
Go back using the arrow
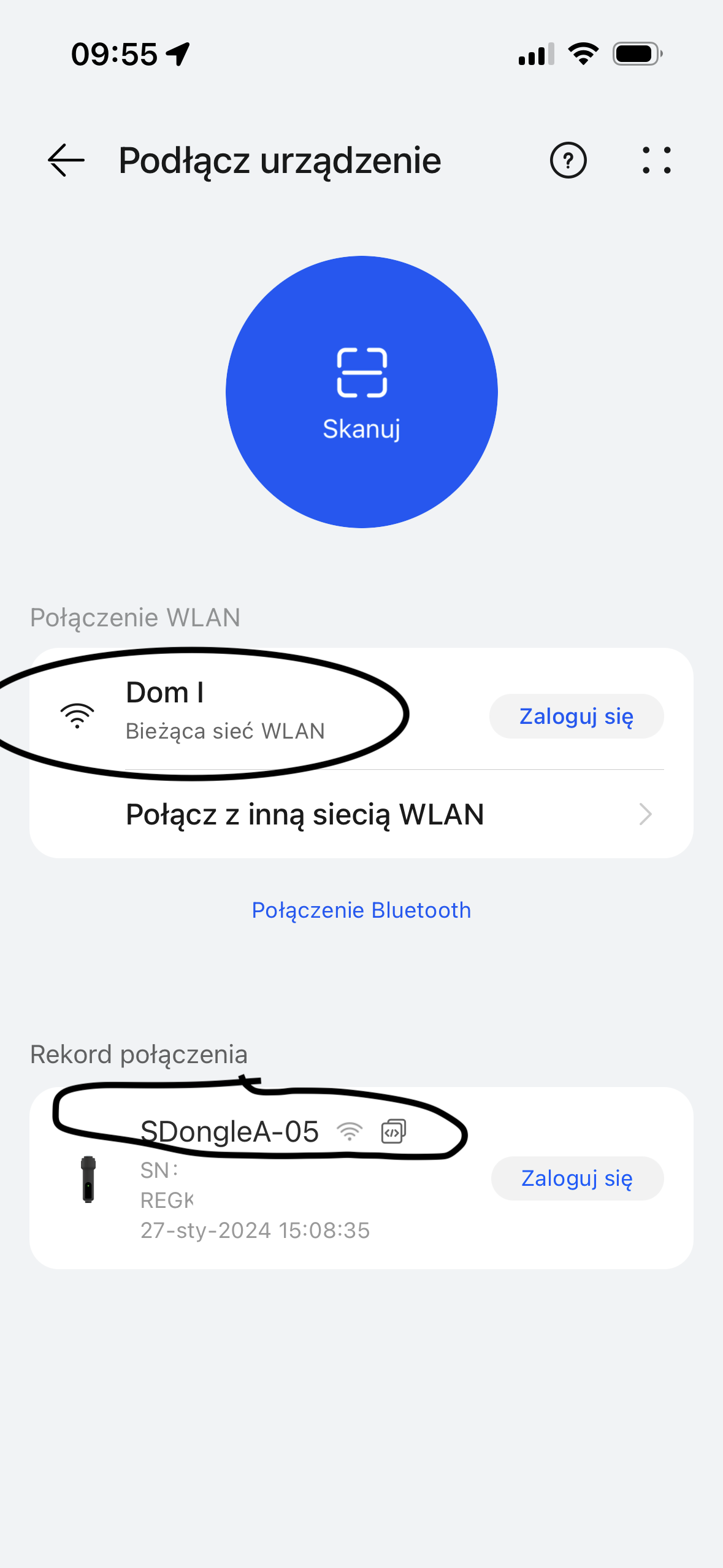point(66,160)
